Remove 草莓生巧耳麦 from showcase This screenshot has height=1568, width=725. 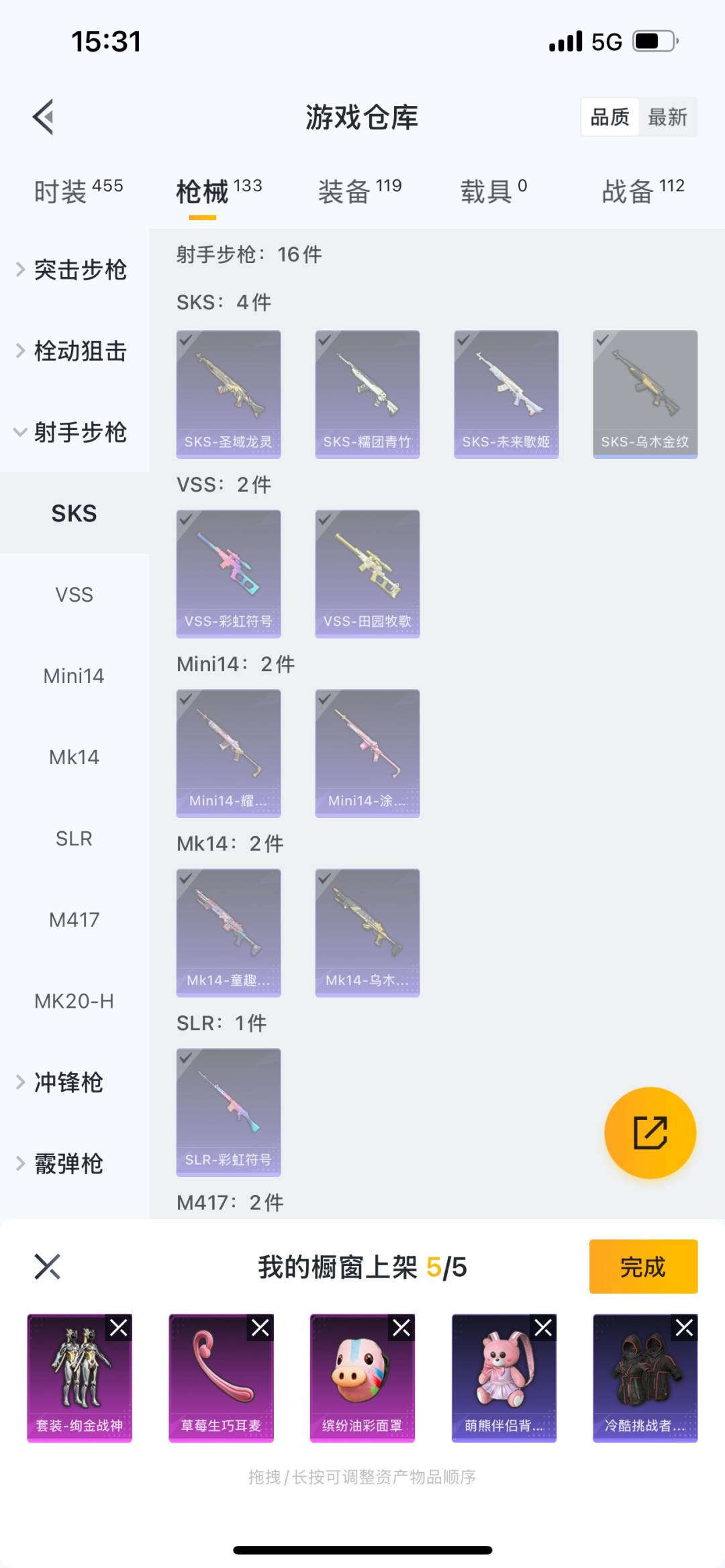pyautogui.click(x=260, y=1328)
